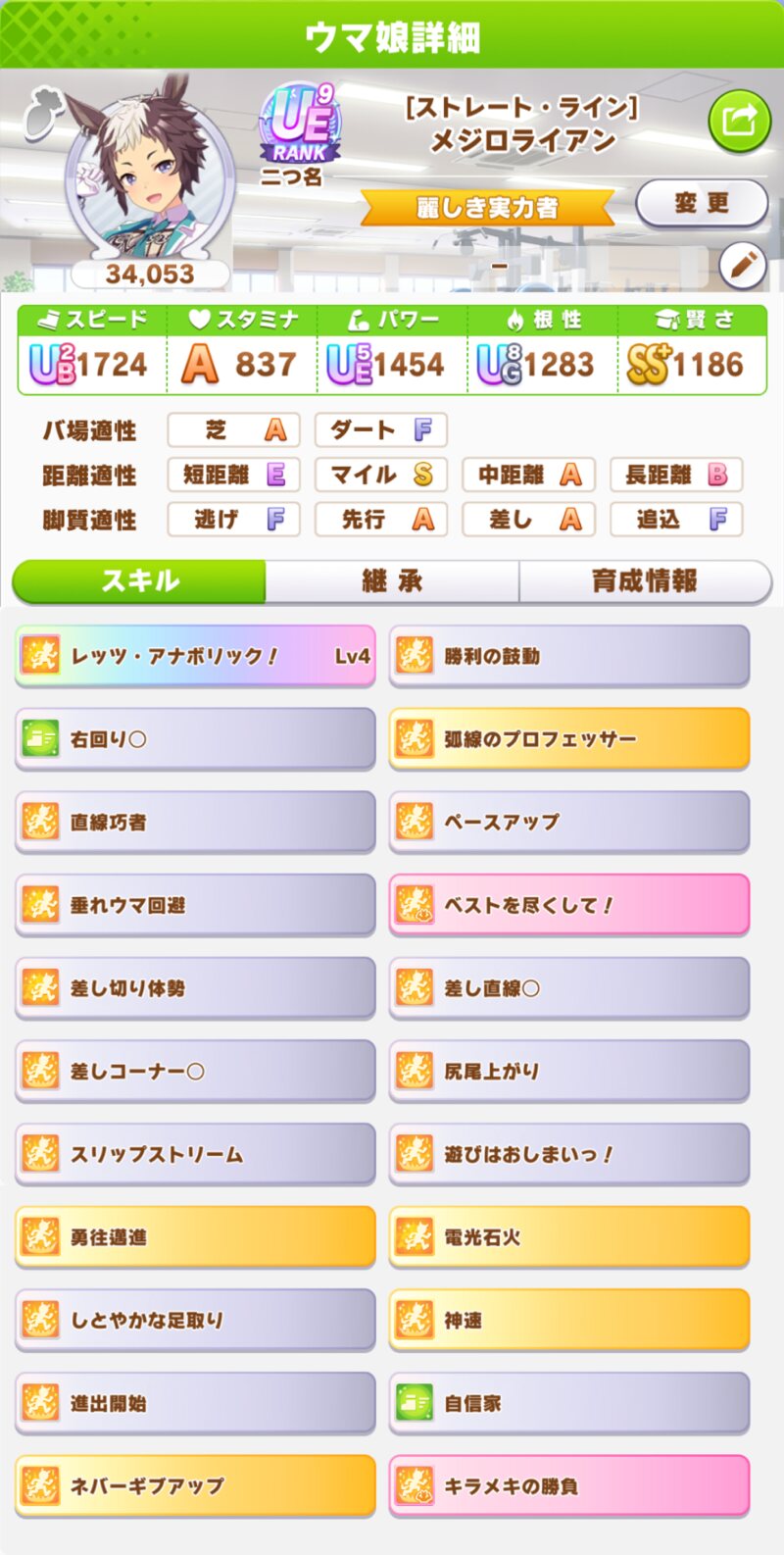
Task: Tap the 神速 skill
Action: coord(569,1320)
